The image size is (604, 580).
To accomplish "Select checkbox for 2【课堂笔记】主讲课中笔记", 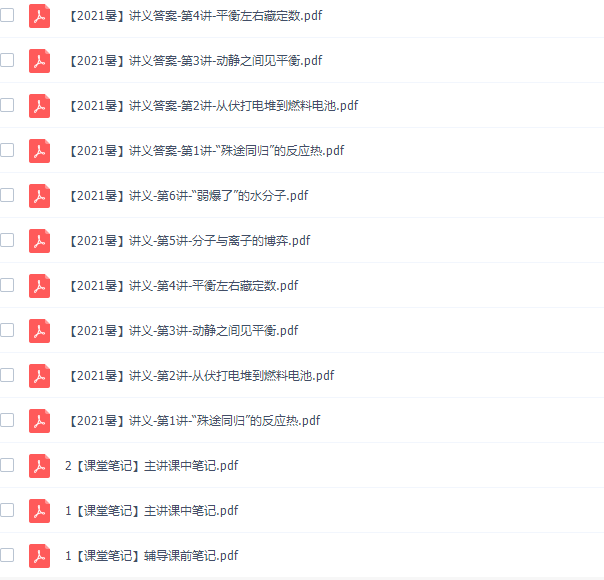I will (x=7, y=465).
